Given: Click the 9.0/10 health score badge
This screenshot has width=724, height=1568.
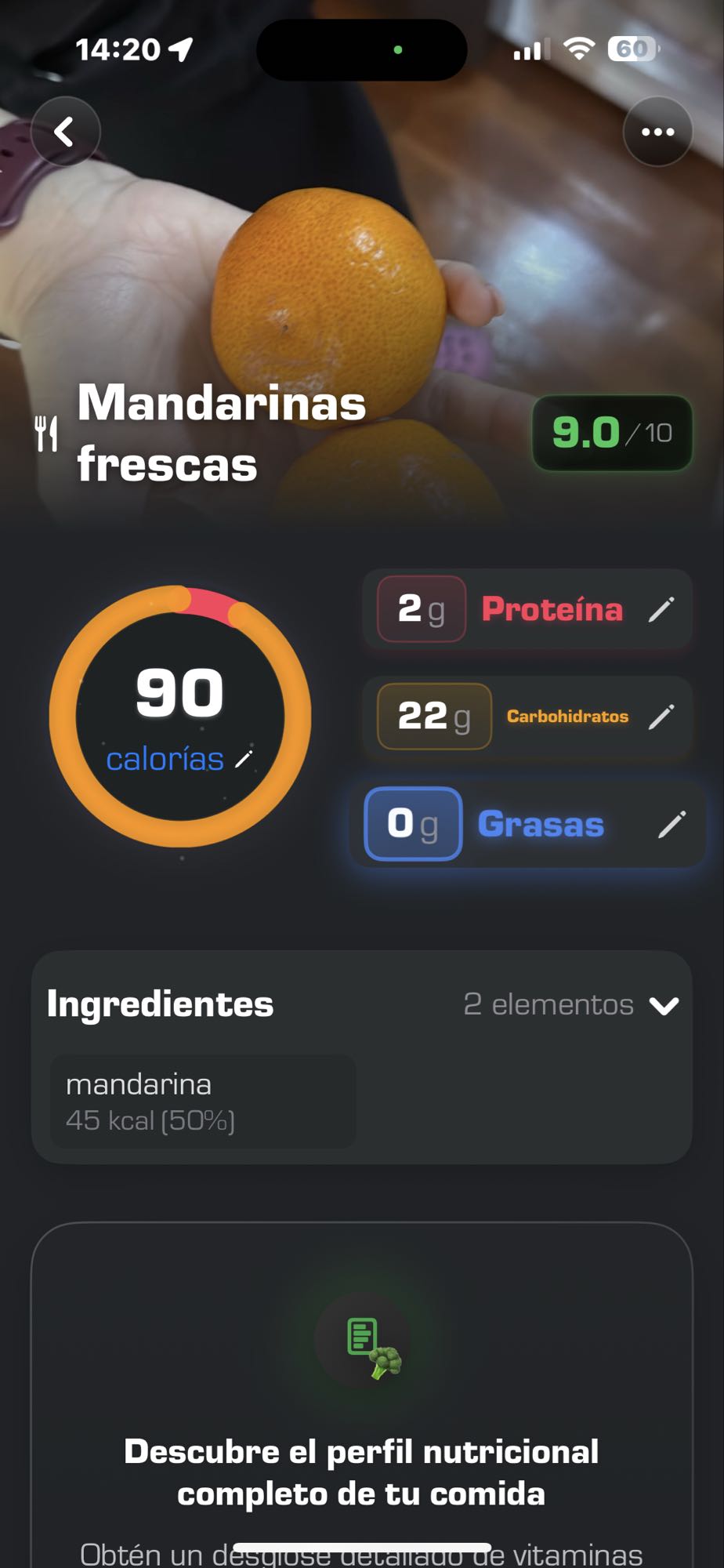Looking at the screenshot, I should (611, 433).
